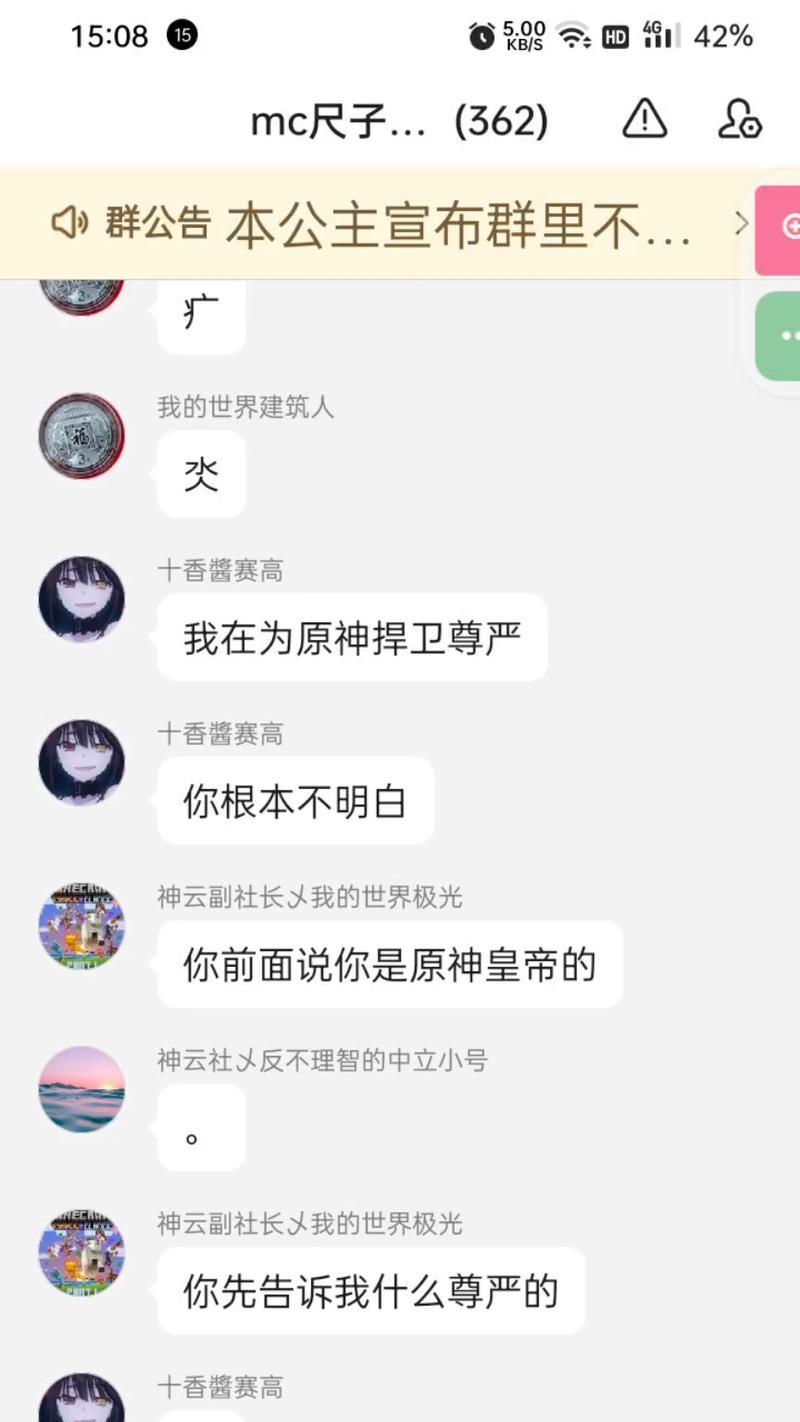Open 我的世界建筑人's coin avatar
This screenshot has height=1422, width=800.
(x=82, y=436)
